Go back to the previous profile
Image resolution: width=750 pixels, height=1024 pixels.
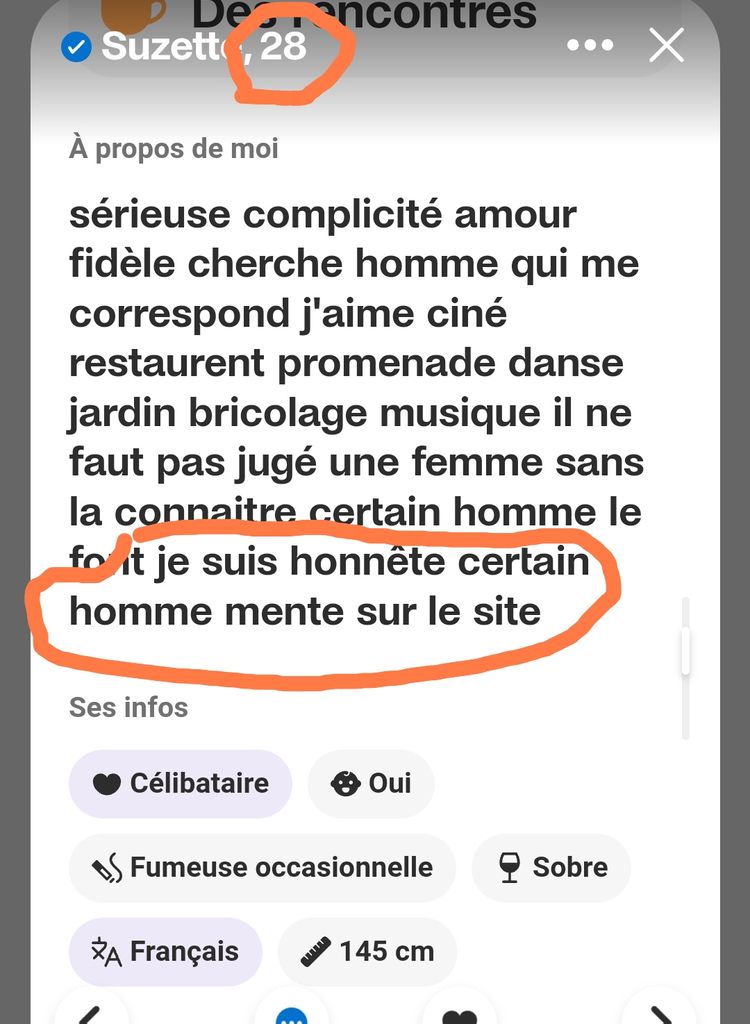[90, 1014]
